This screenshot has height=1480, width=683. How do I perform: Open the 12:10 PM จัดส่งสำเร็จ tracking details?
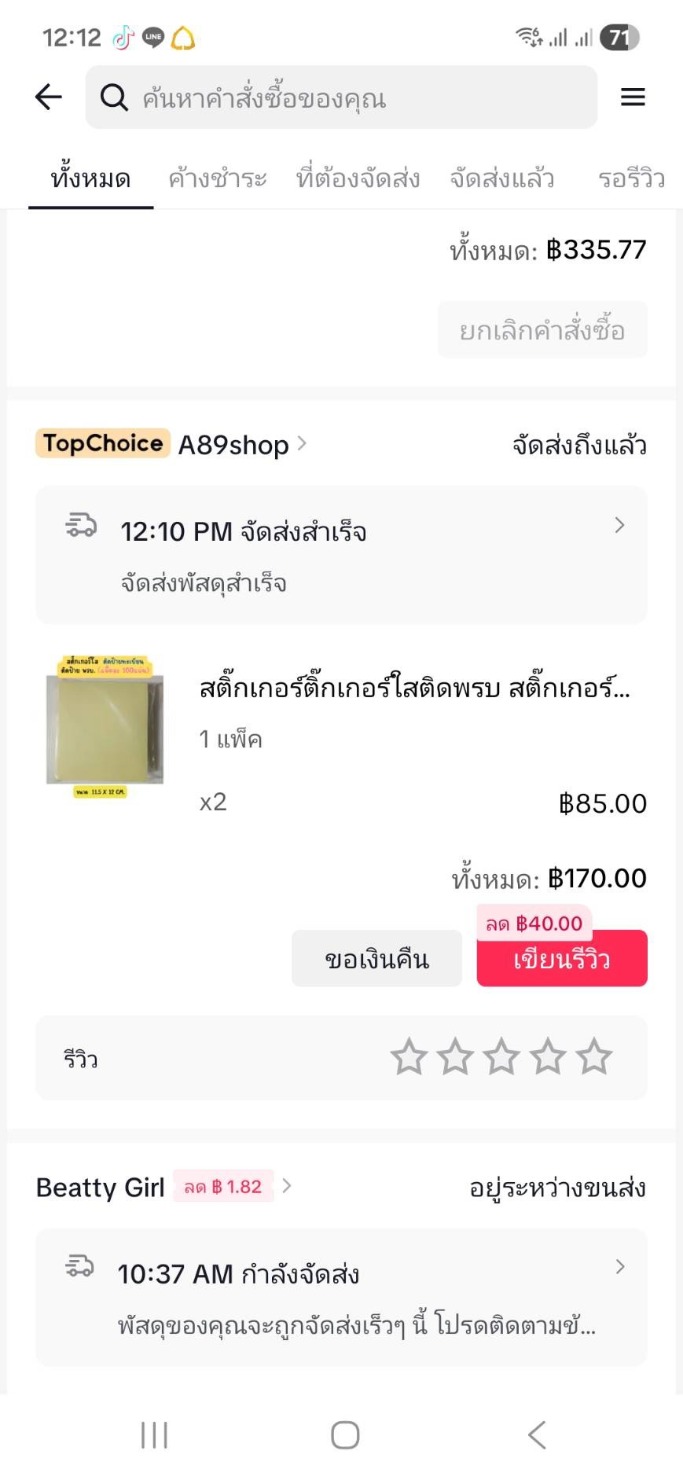[341, 555]
